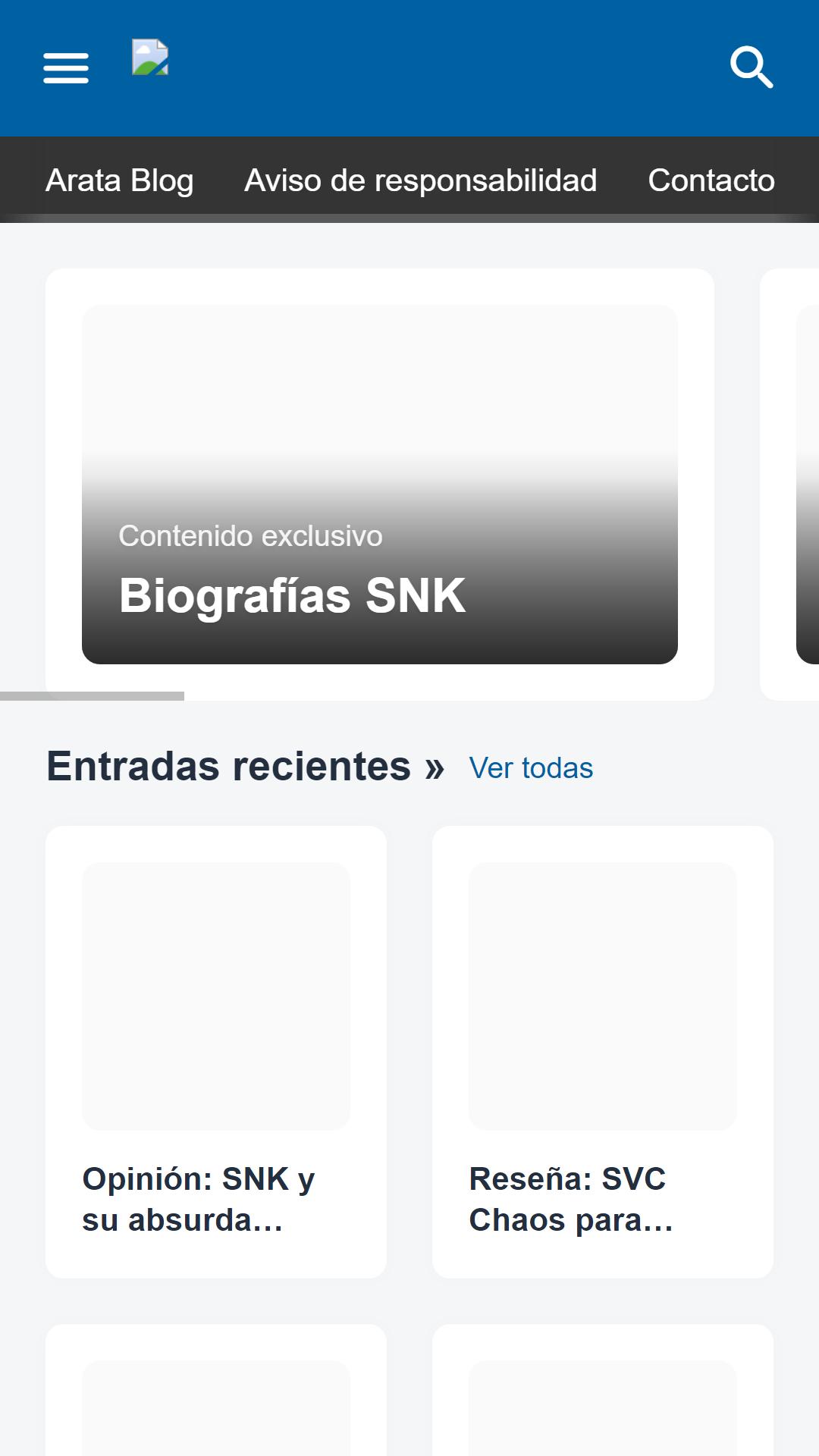Open post Reseña: SVC Chaos para…
The image size is (819, 1456).
click(603, 1052)
